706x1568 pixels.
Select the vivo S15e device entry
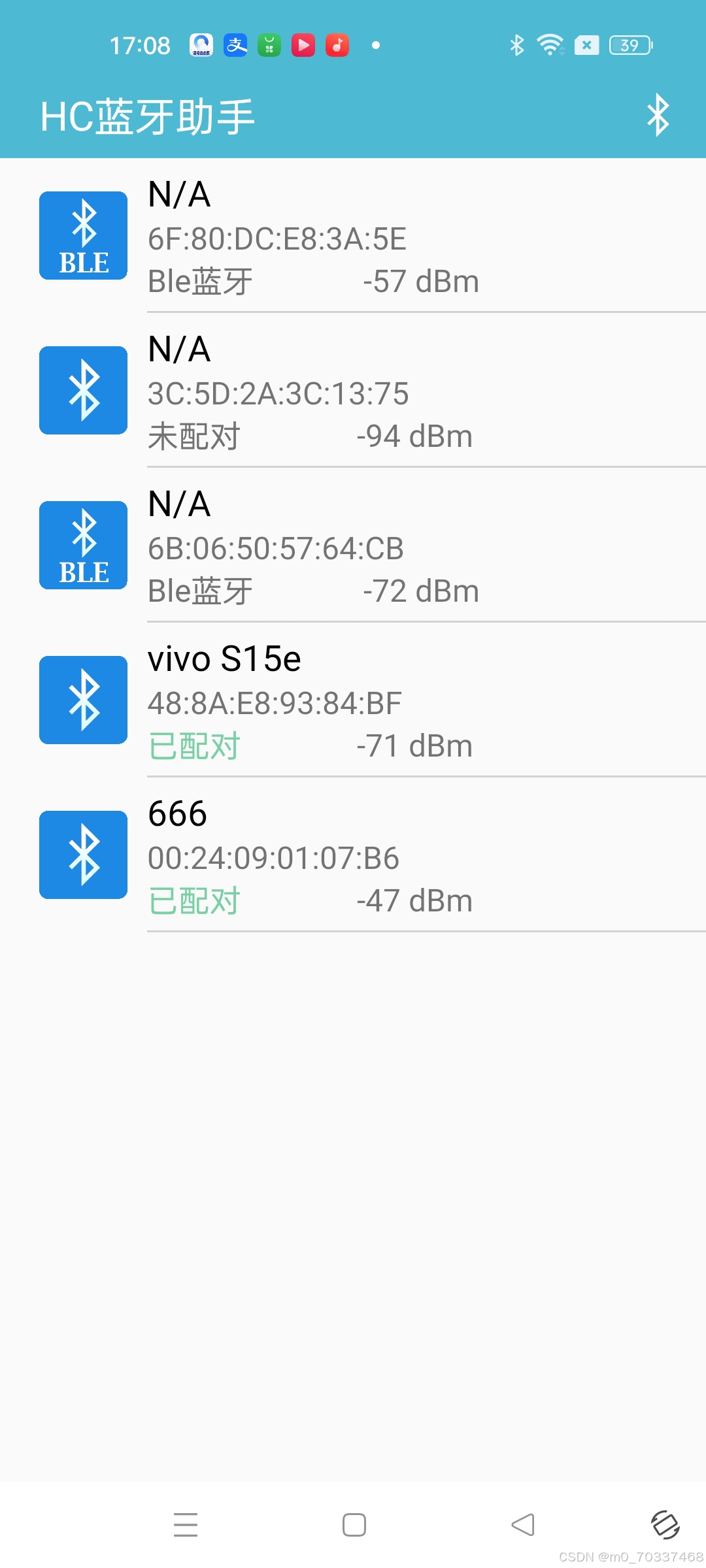click(353, 700)
